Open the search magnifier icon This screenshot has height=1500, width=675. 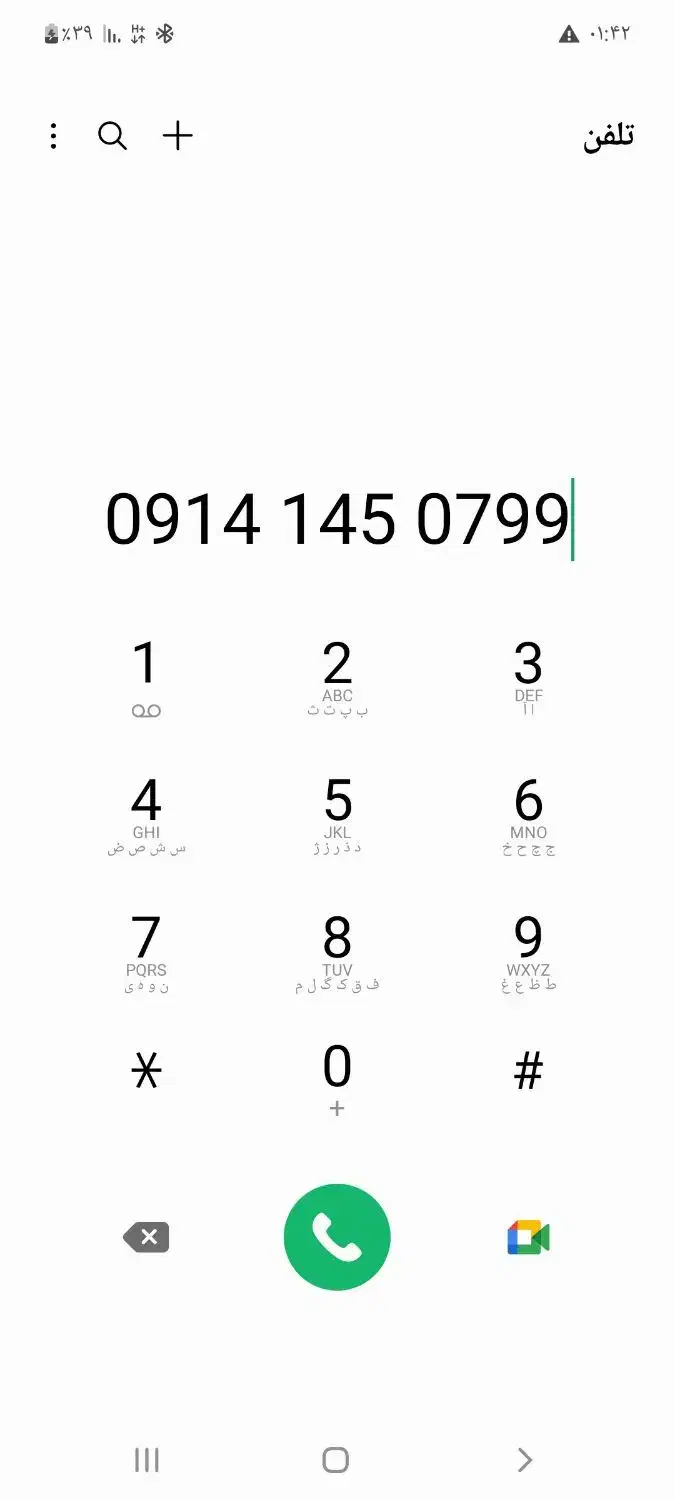click(113, 136)
